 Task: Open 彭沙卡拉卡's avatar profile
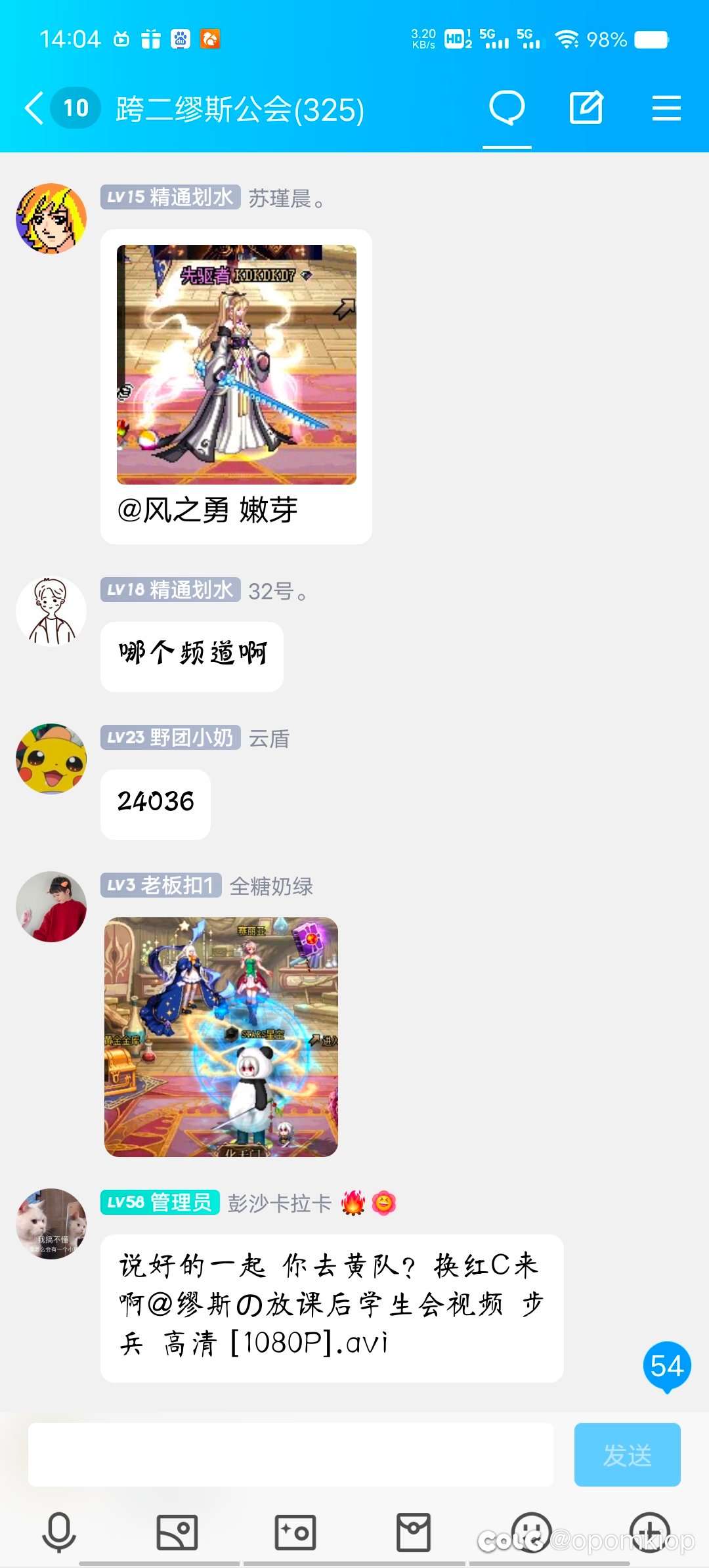(51, 1224)
